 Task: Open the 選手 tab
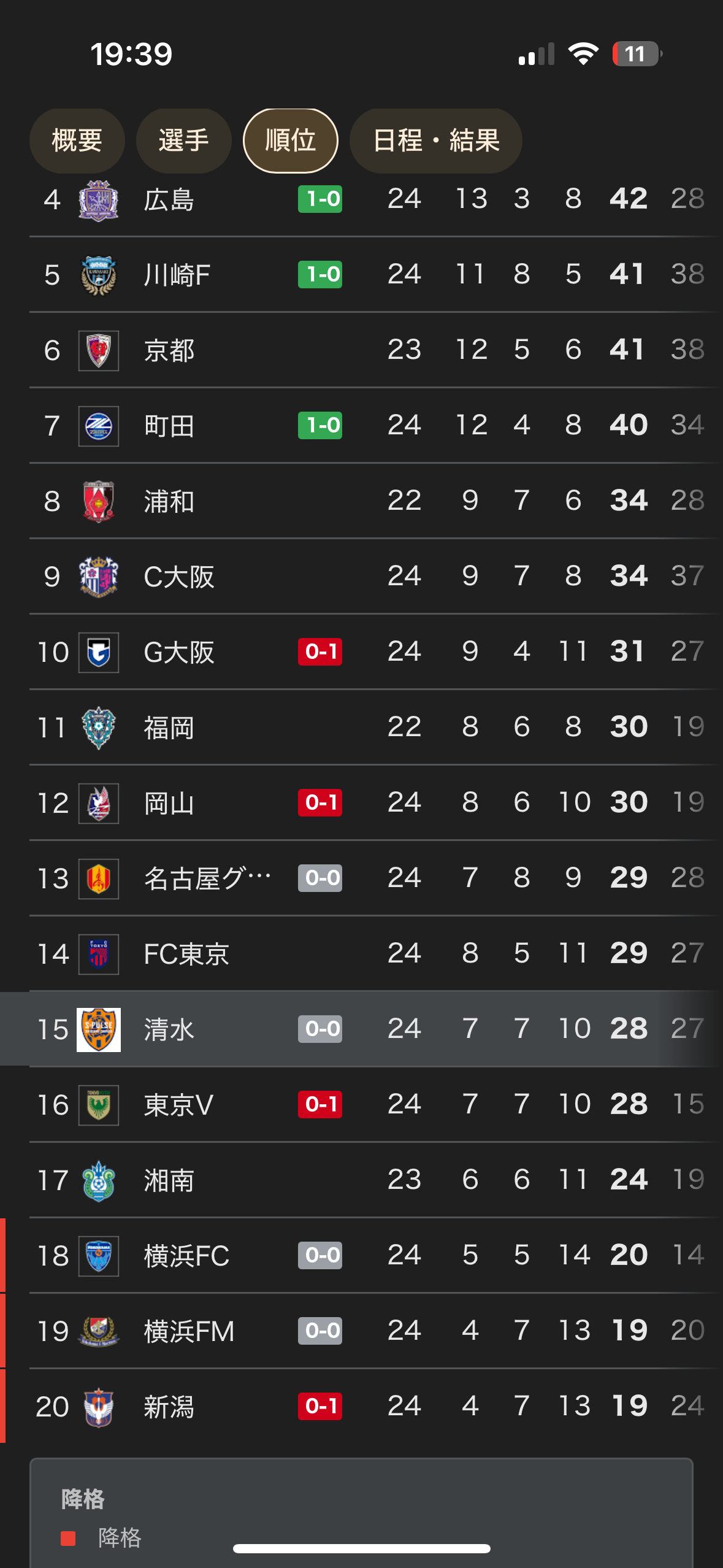183,140
